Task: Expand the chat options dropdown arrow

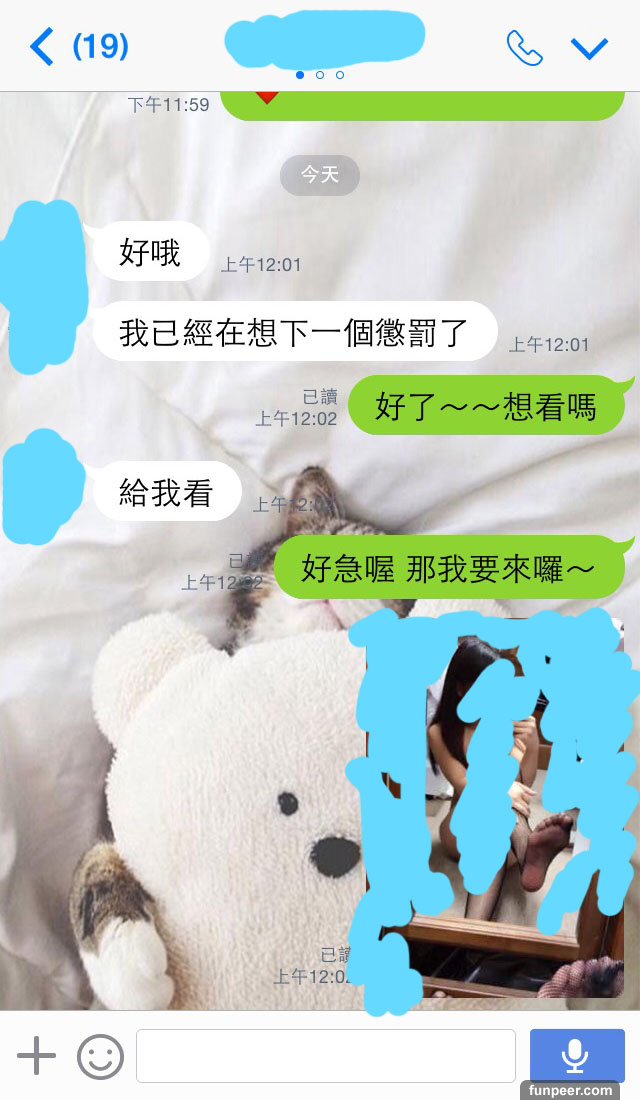Action: (589, 48)
